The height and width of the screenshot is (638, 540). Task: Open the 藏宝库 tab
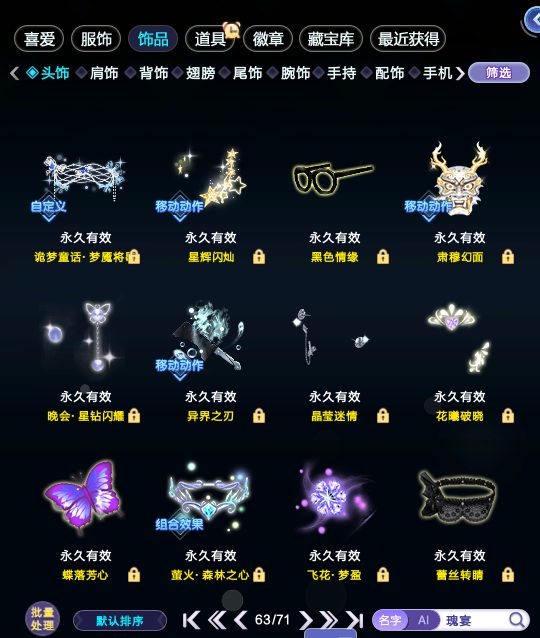click(x=330, y=39)
